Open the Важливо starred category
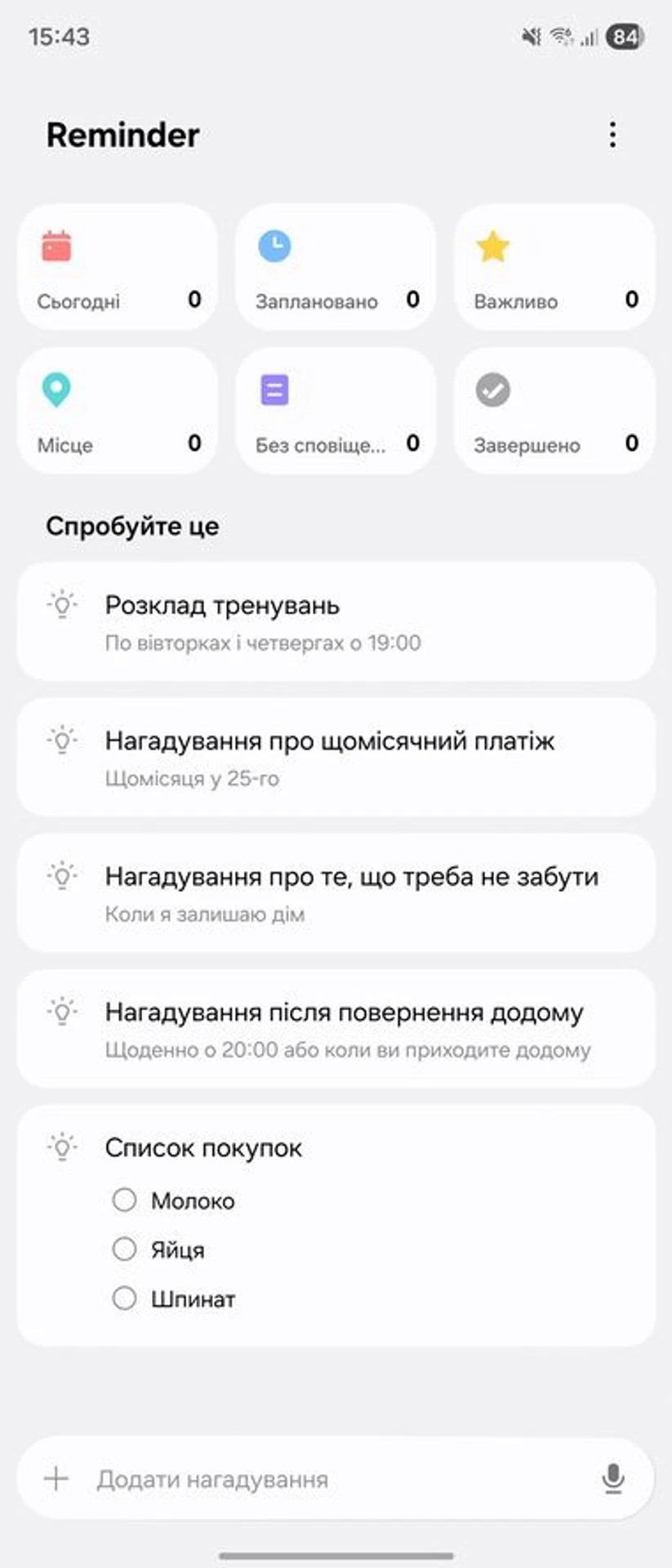672x1568 pixels. click(554, 268)
